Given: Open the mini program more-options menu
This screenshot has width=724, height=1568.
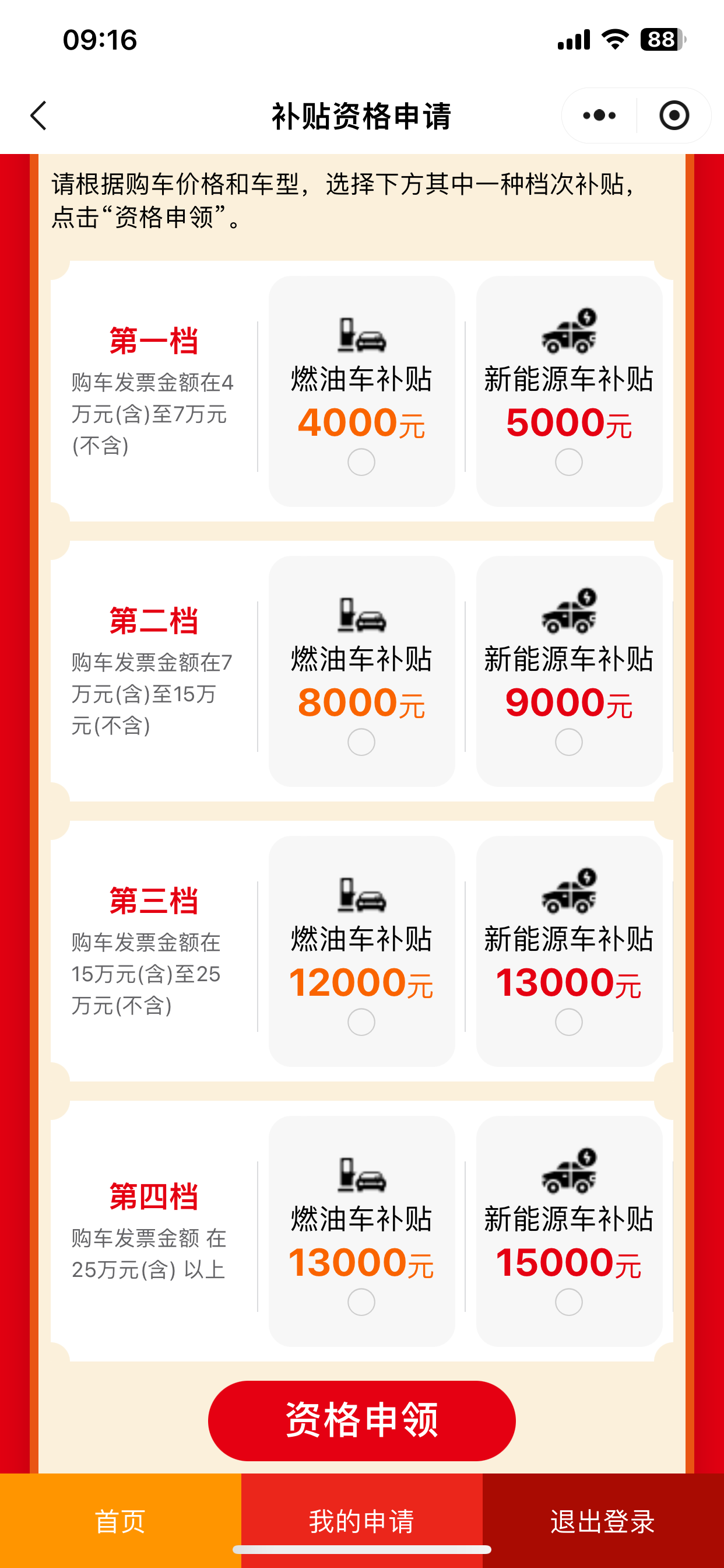Looking at the screenshot, I should click(599, 116).
